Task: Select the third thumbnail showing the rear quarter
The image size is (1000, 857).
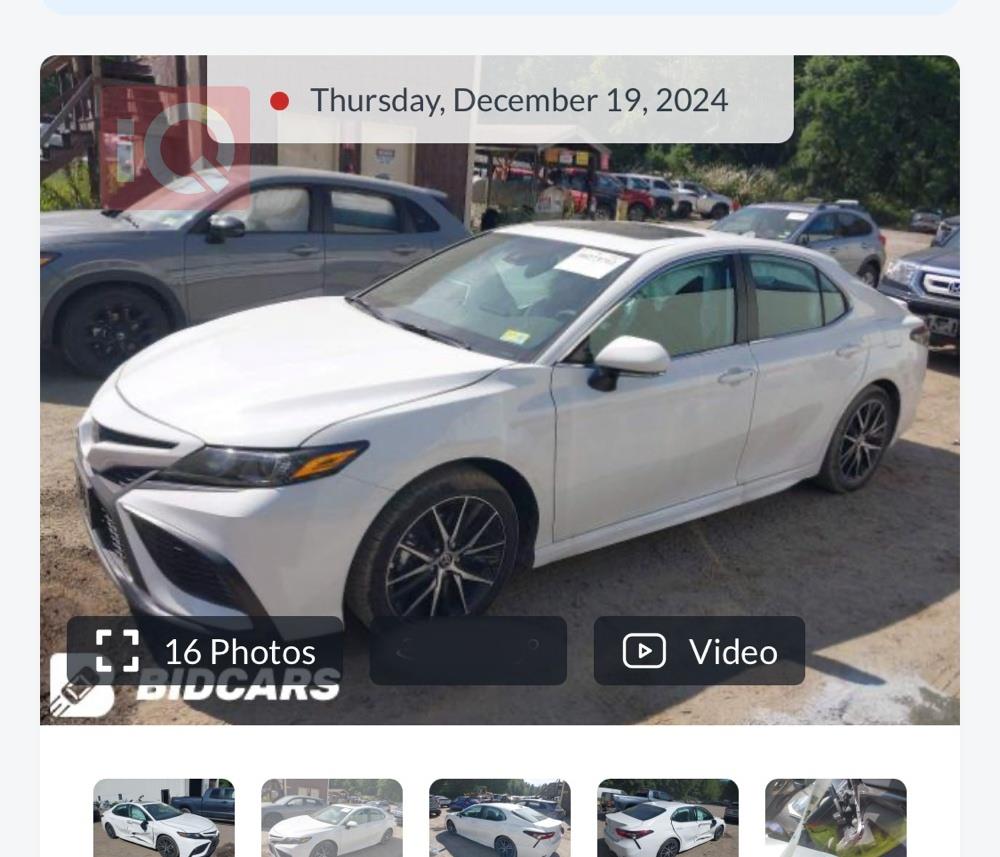Action: coord(500,818)
